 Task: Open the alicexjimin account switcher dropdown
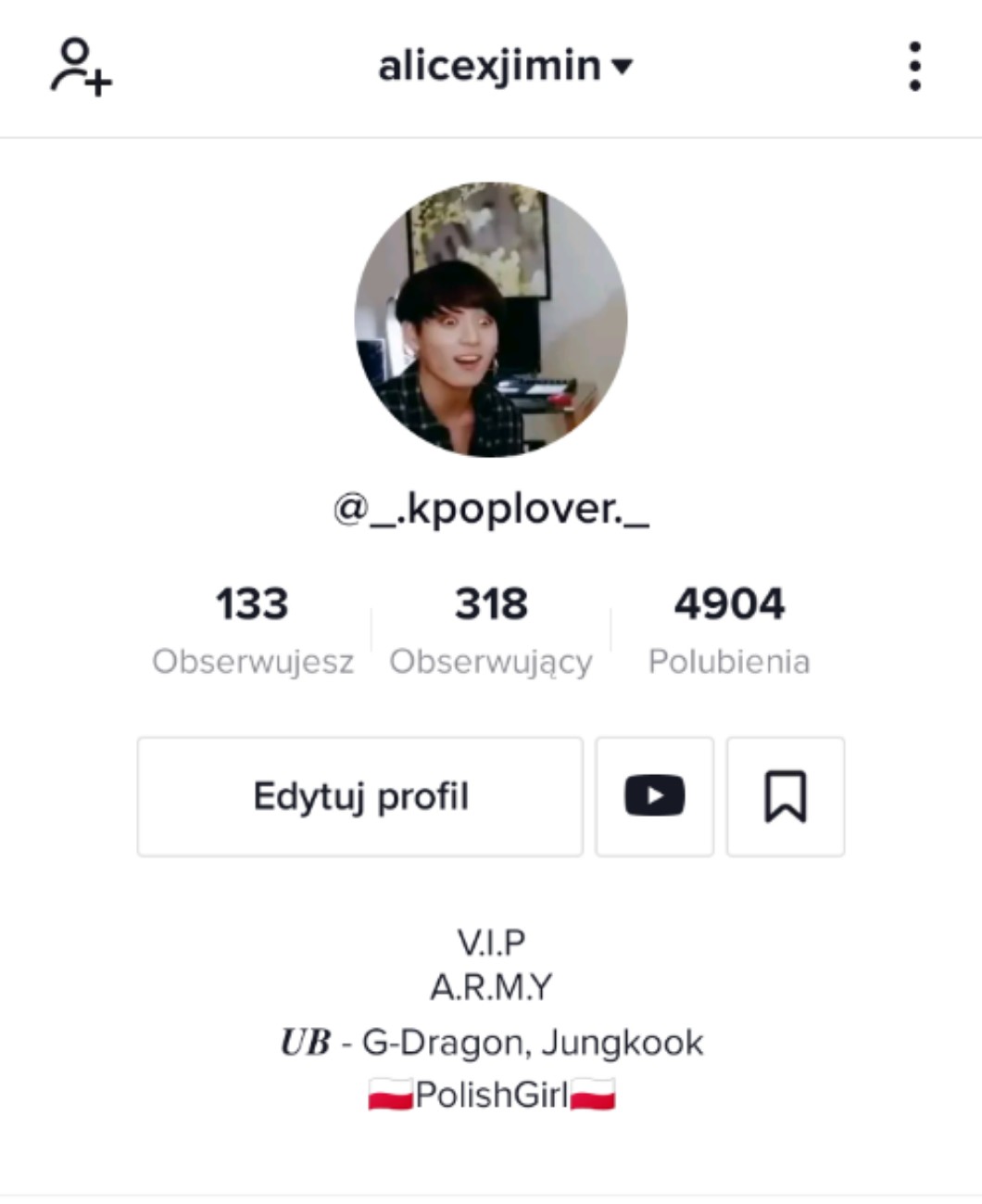click(505, 66)
